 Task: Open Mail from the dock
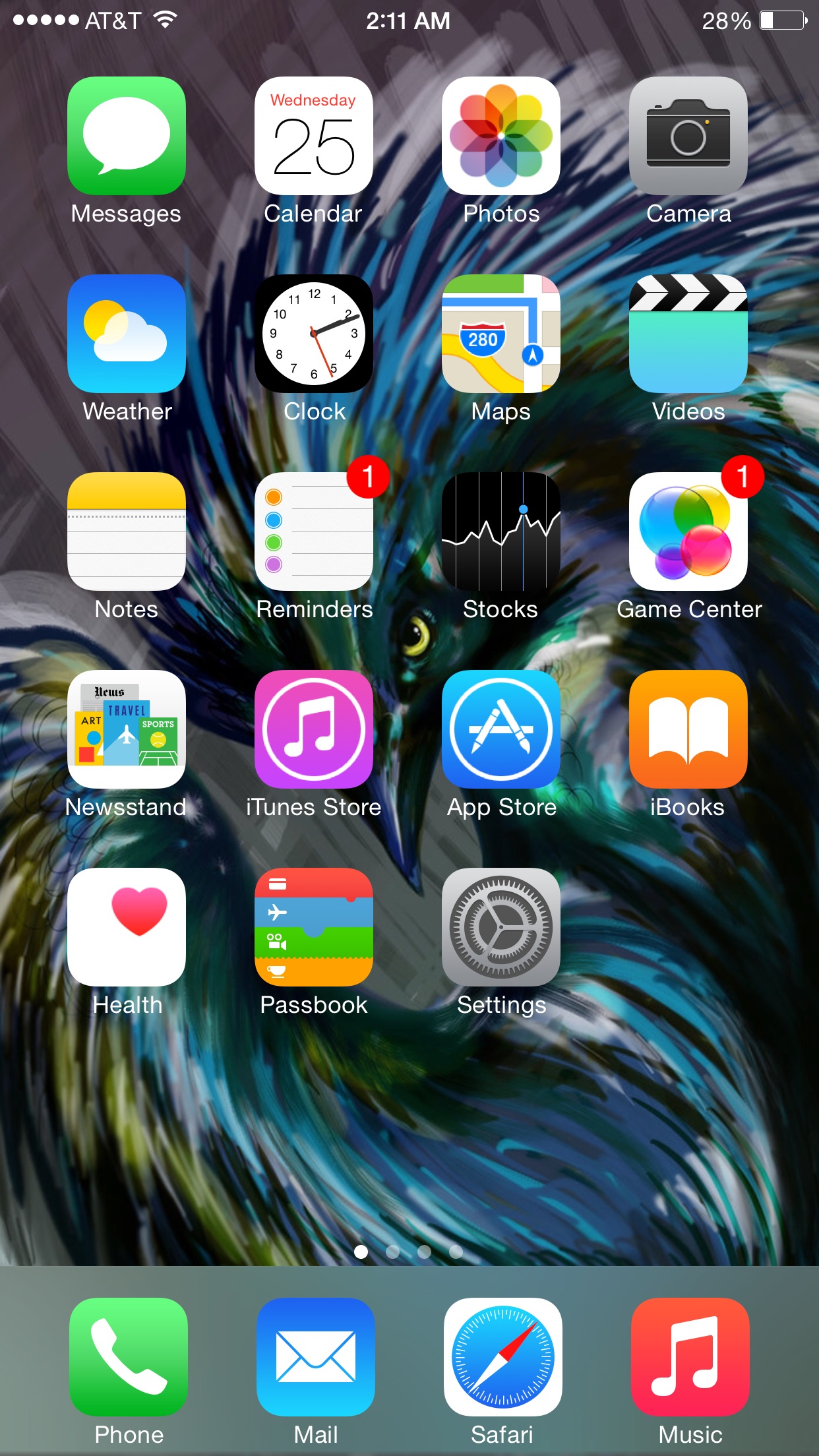click(x=315, y=1357)
